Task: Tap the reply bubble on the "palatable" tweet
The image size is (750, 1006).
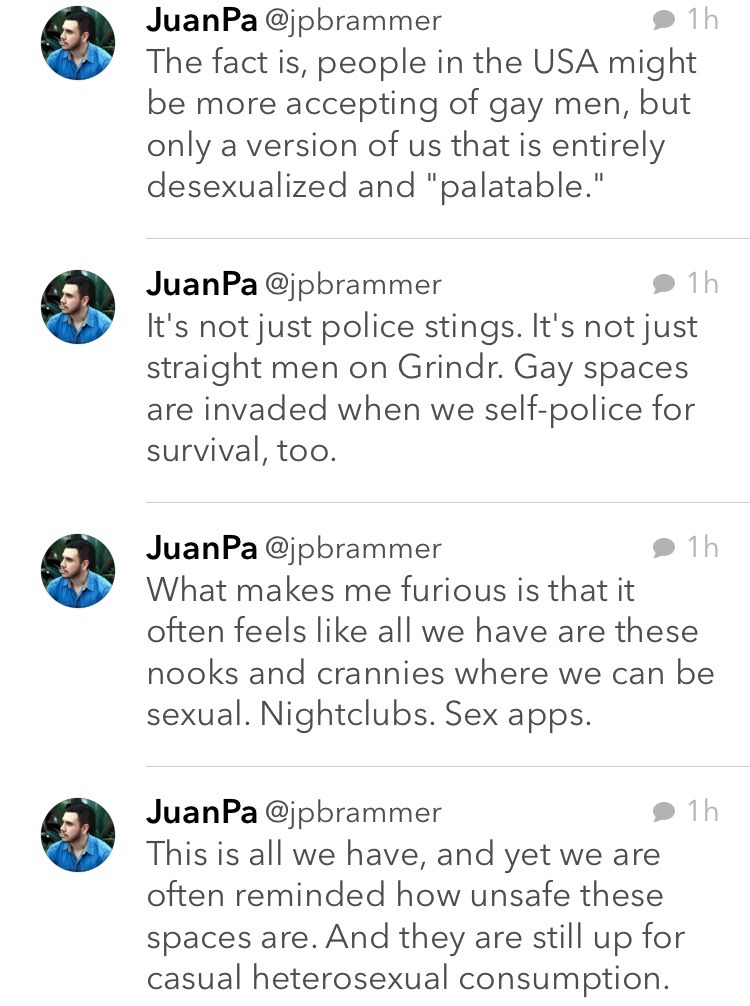Action: click(663, 20)
